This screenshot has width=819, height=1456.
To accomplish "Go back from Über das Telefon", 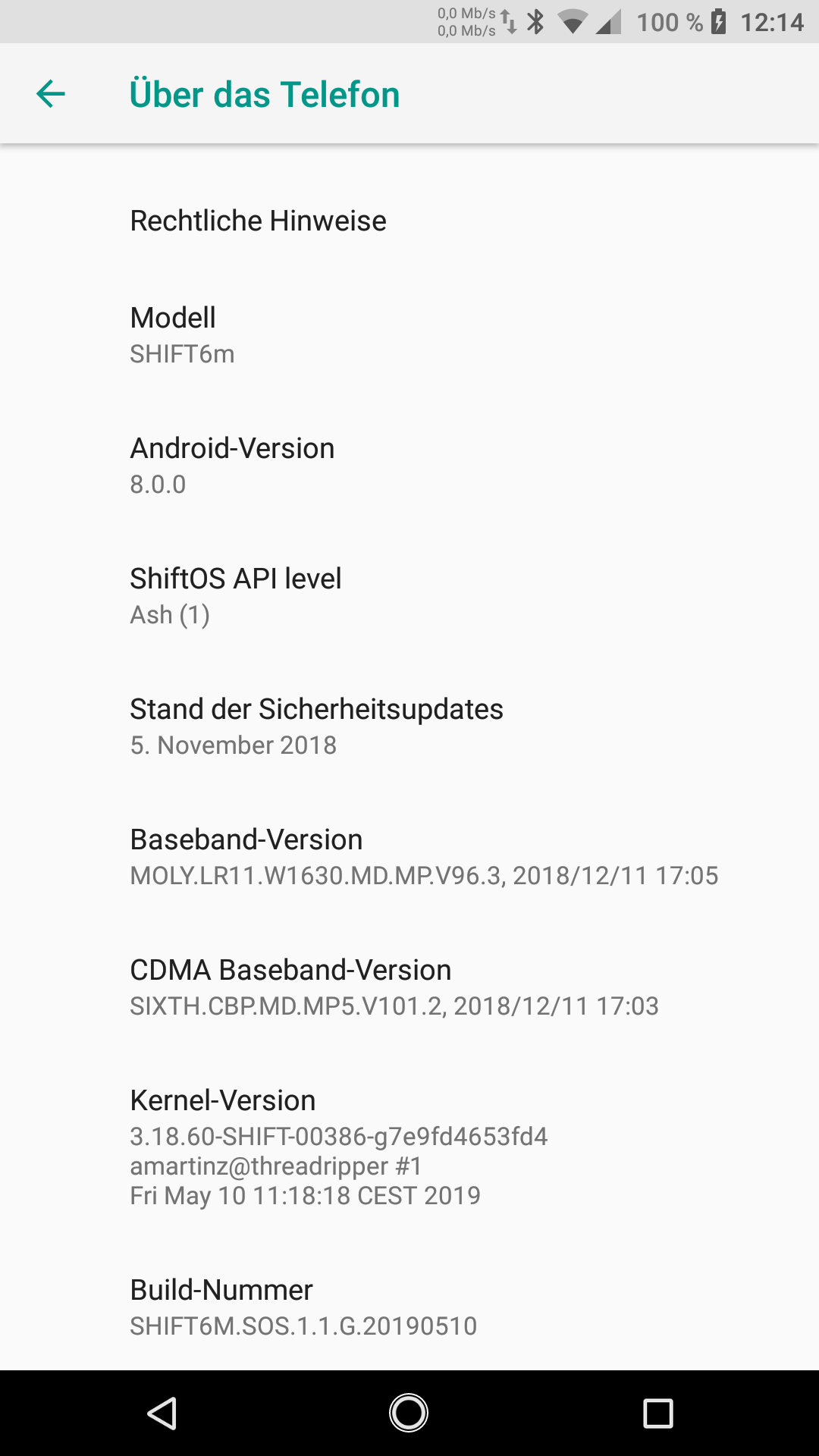I will tap(51, 94).
